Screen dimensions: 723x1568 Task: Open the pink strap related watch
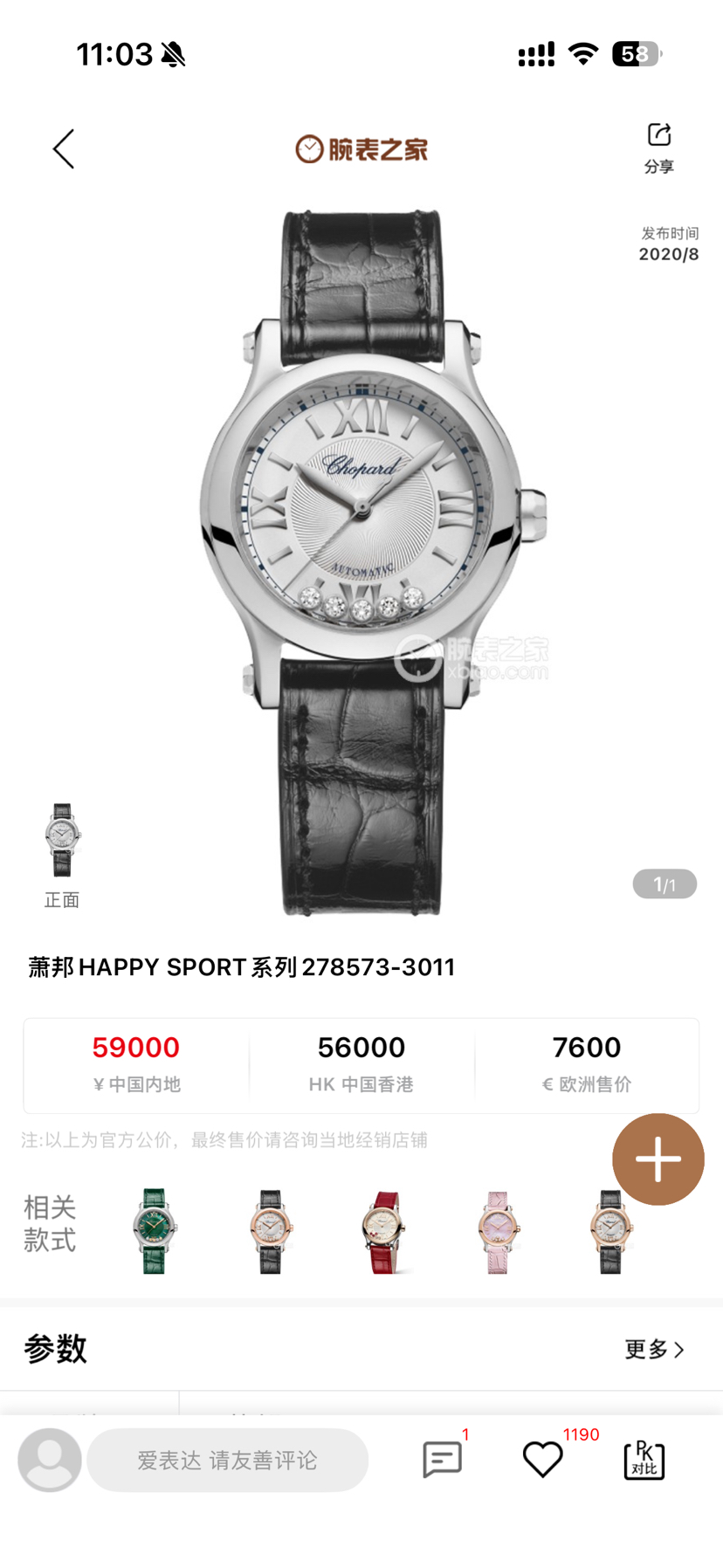click(498, 1231)
